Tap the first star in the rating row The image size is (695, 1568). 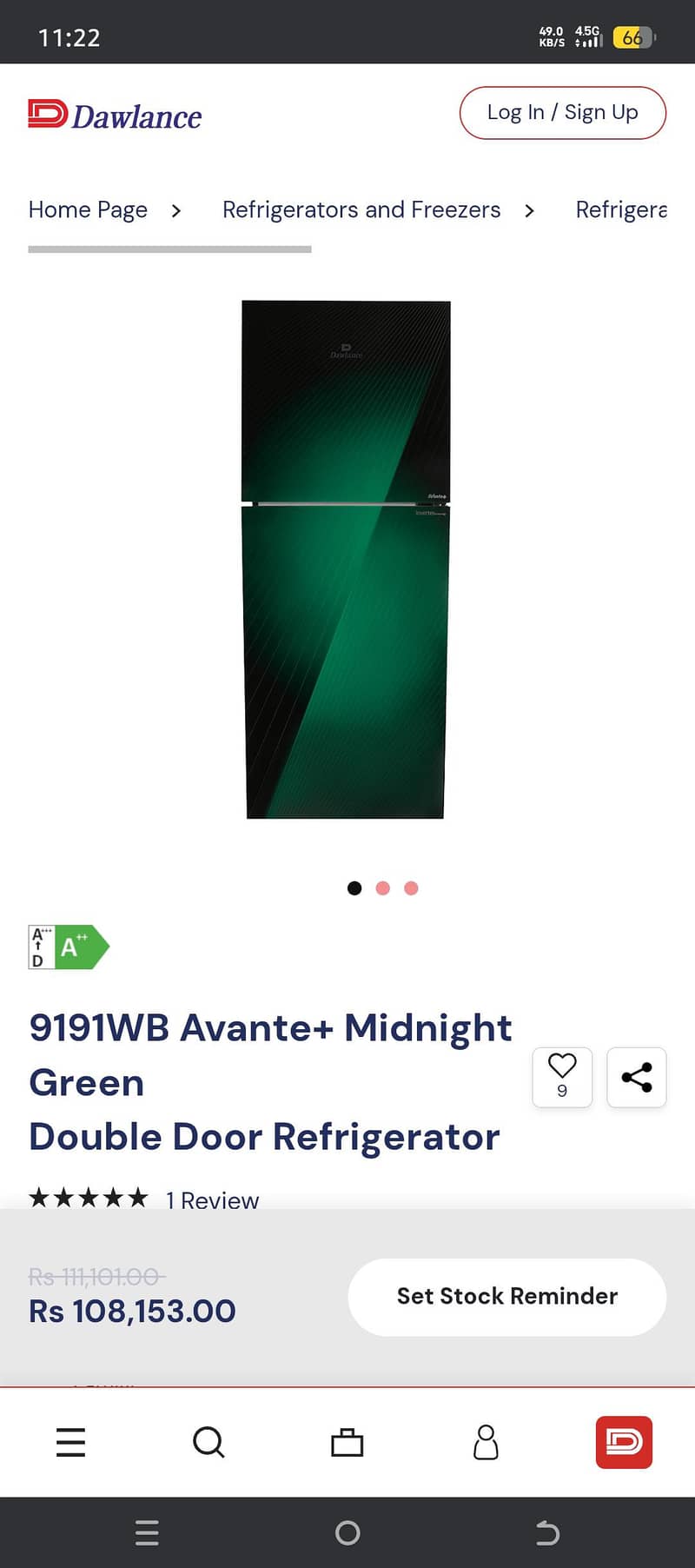click(42, 1198)
